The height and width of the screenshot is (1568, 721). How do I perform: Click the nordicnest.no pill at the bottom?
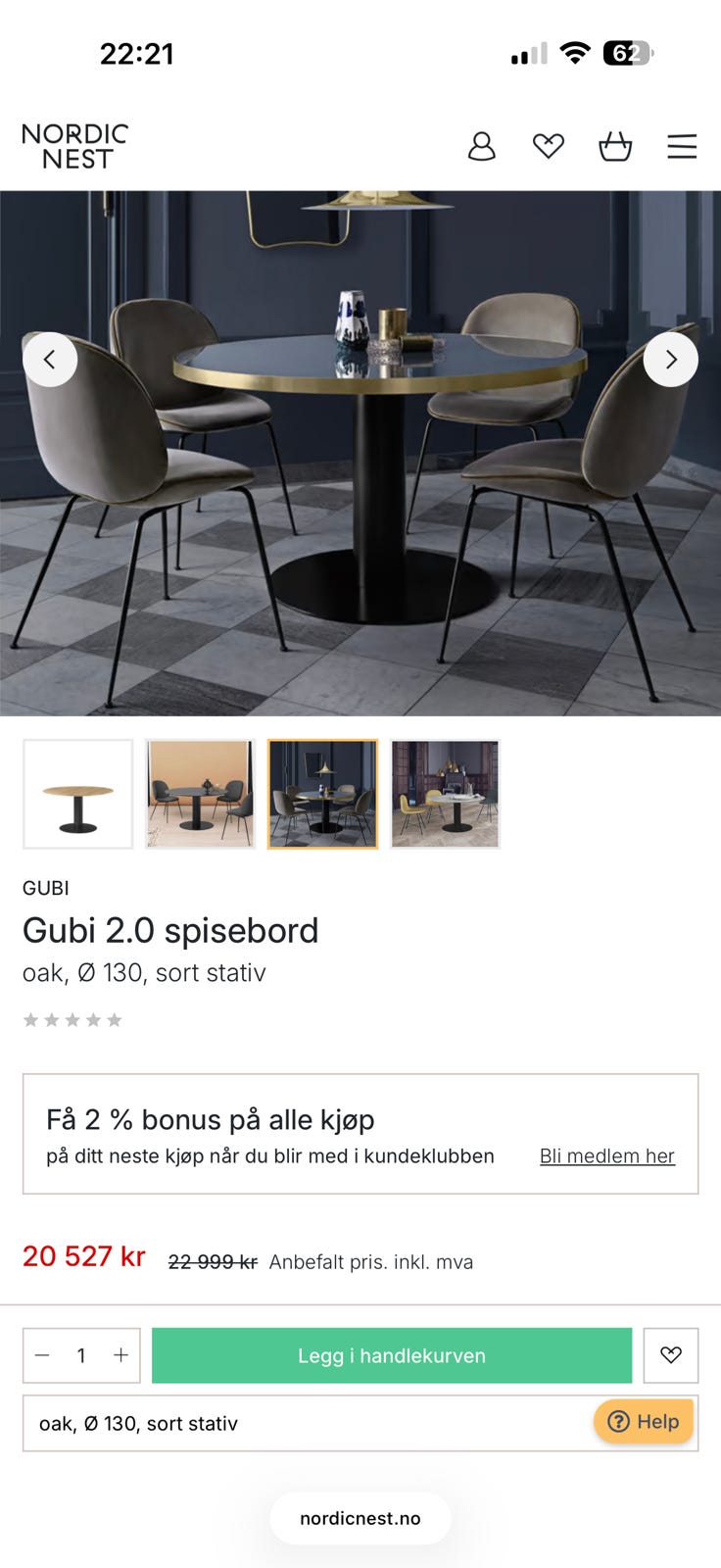point(360,1517)
